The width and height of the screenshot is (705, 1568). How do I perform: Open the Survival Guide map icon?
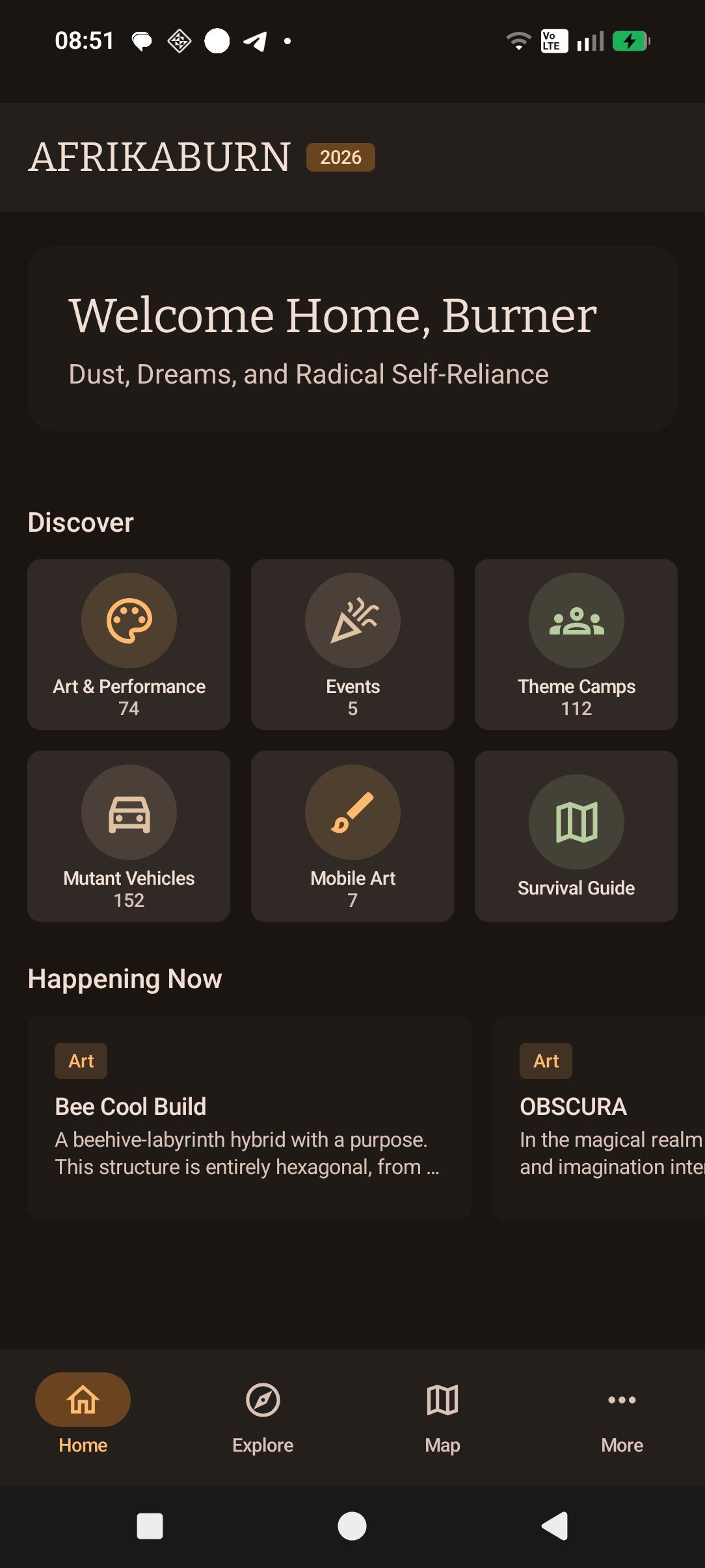(575, 821)
